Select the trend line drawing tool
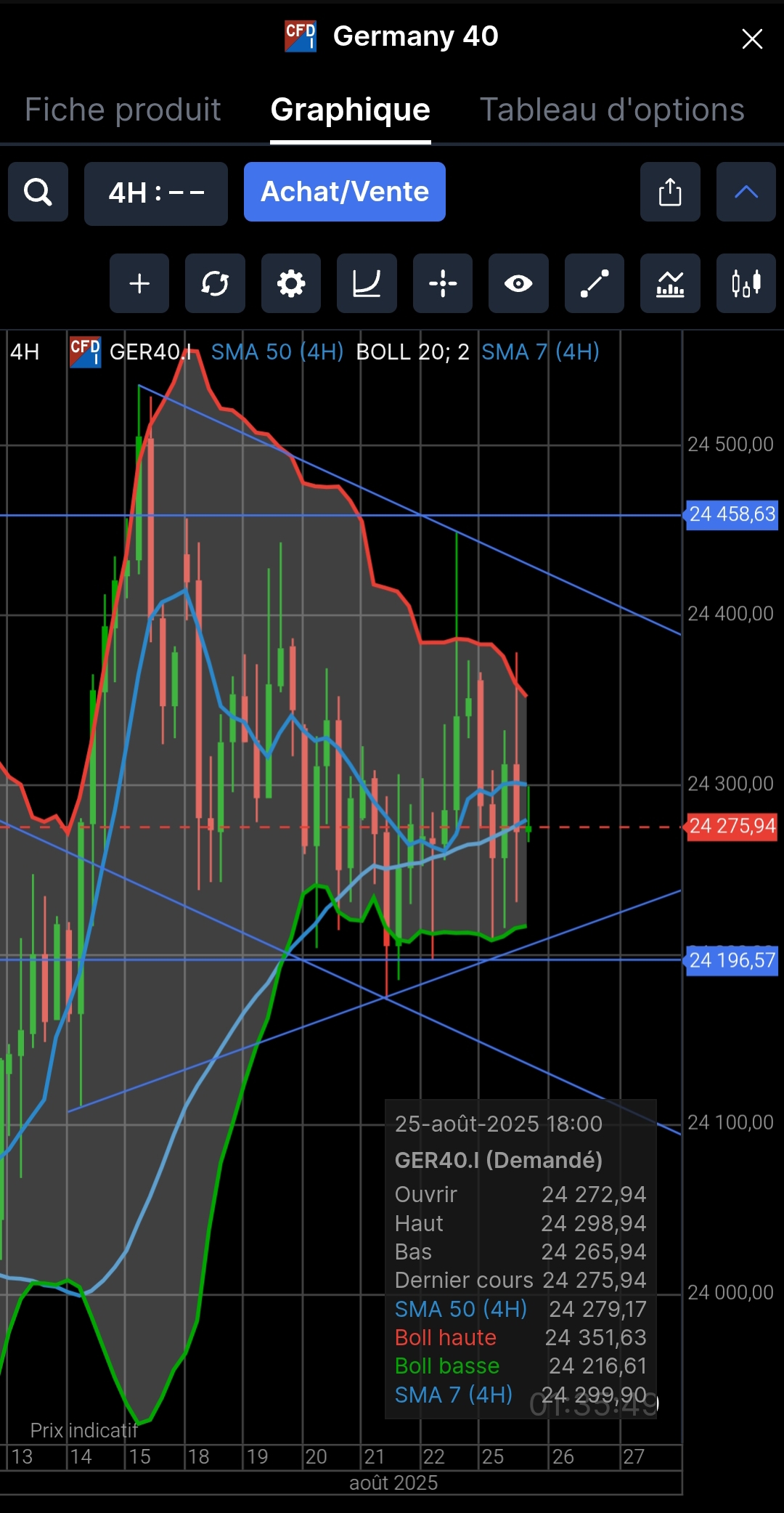The image size is (784, 1513). 595,283
